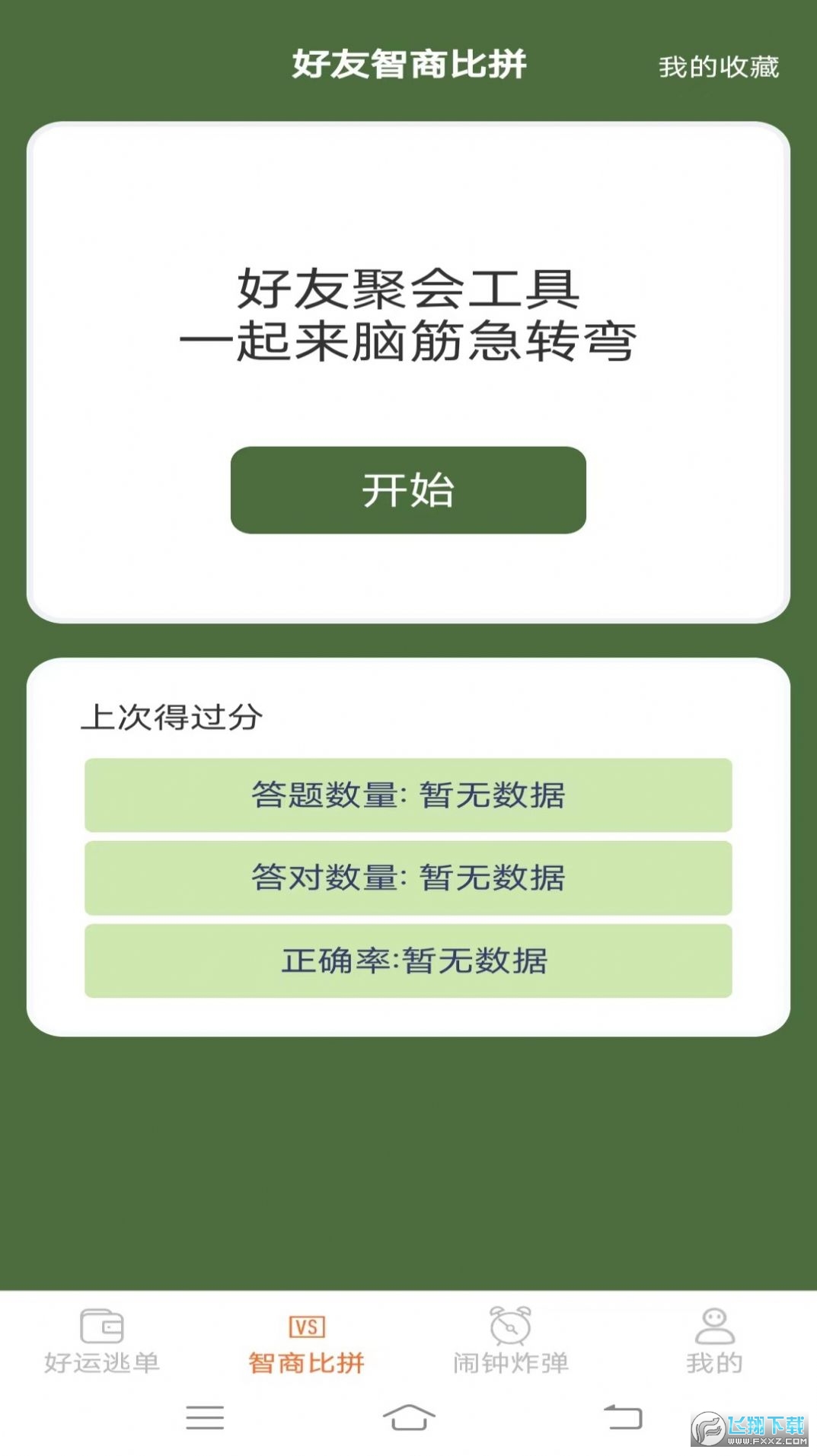The width and height of the screenshot is (817, 1456).
Task: Go to the 闹钟炸弹 tab
Action: [510, 1342]
